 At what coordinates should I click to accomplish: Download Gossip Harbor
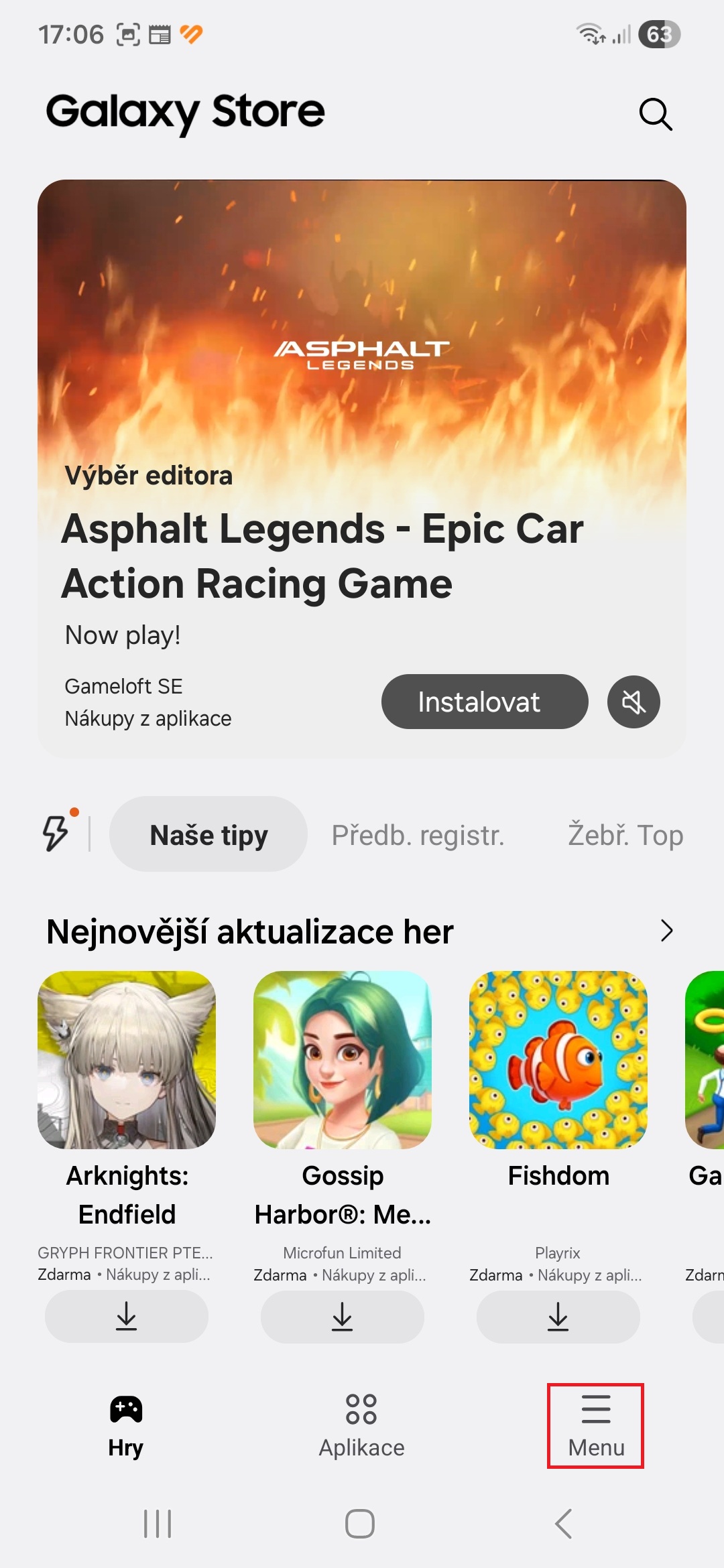tap(342, 1316)
